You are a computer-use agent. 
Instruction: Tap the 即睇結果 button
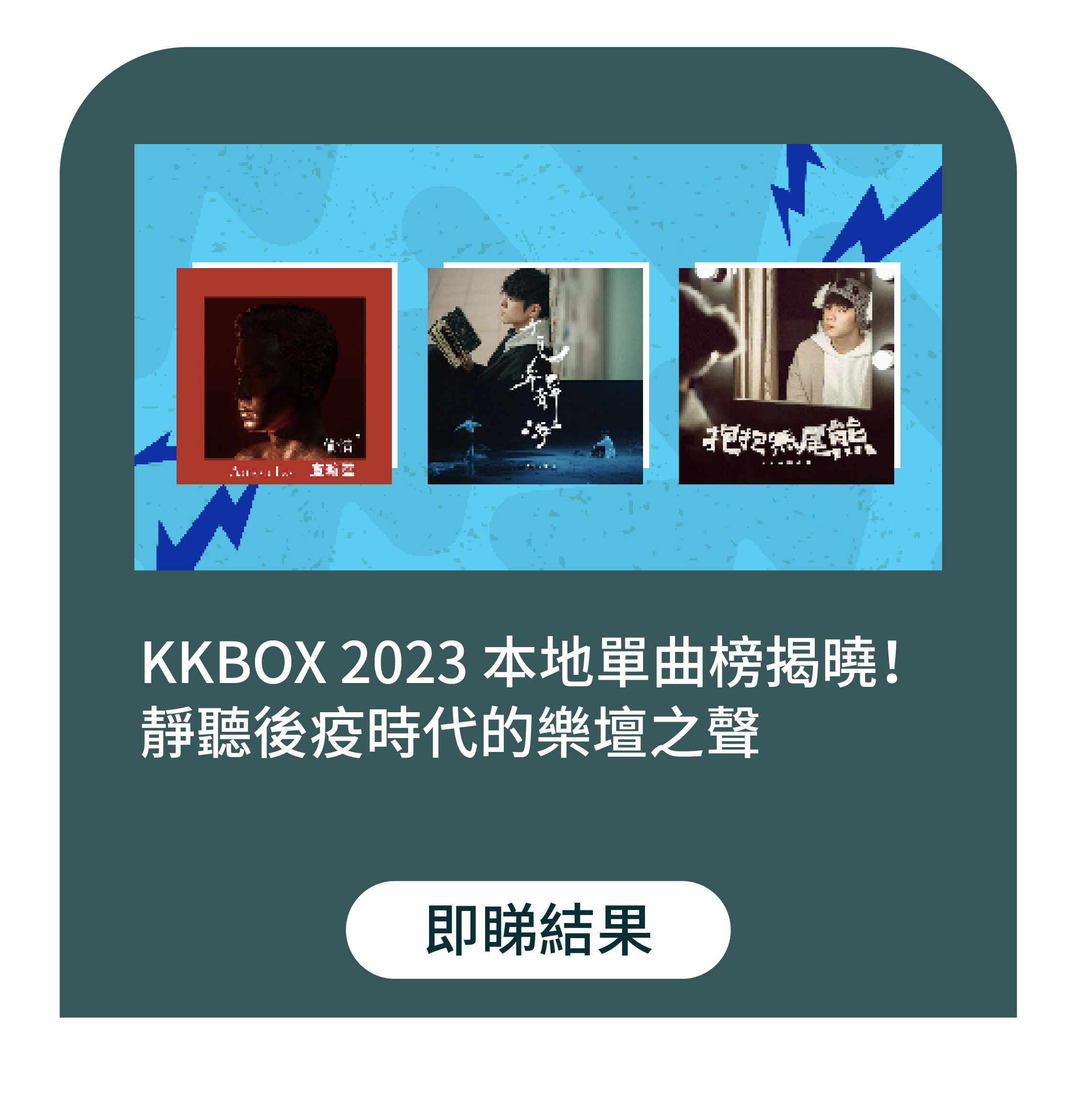(x=538, y=930)
